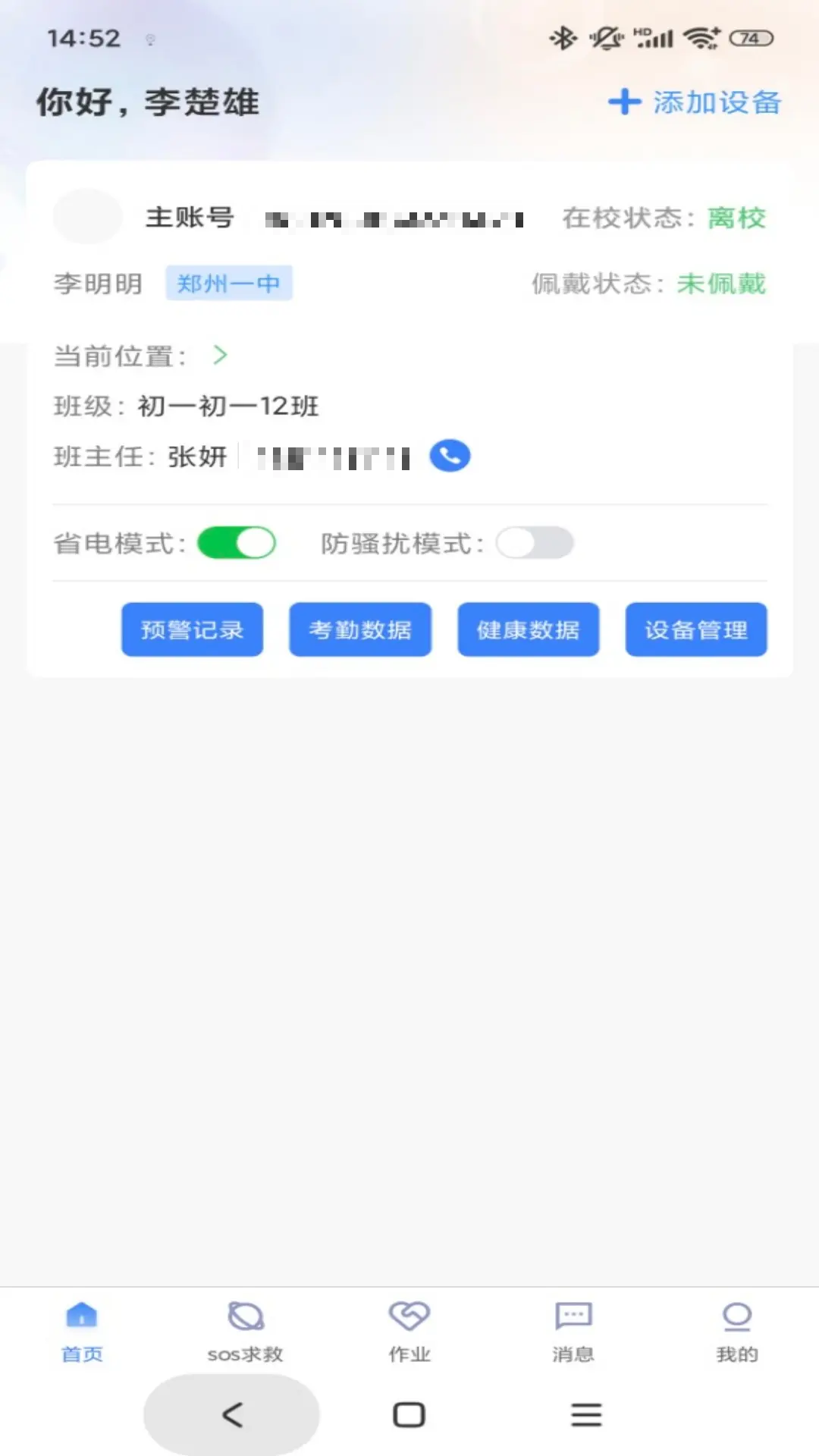Image resolution: width=819 pixels, height=1456 pixels.
Task: Open 设备管理 device management
Action: [x=695, y=629]
